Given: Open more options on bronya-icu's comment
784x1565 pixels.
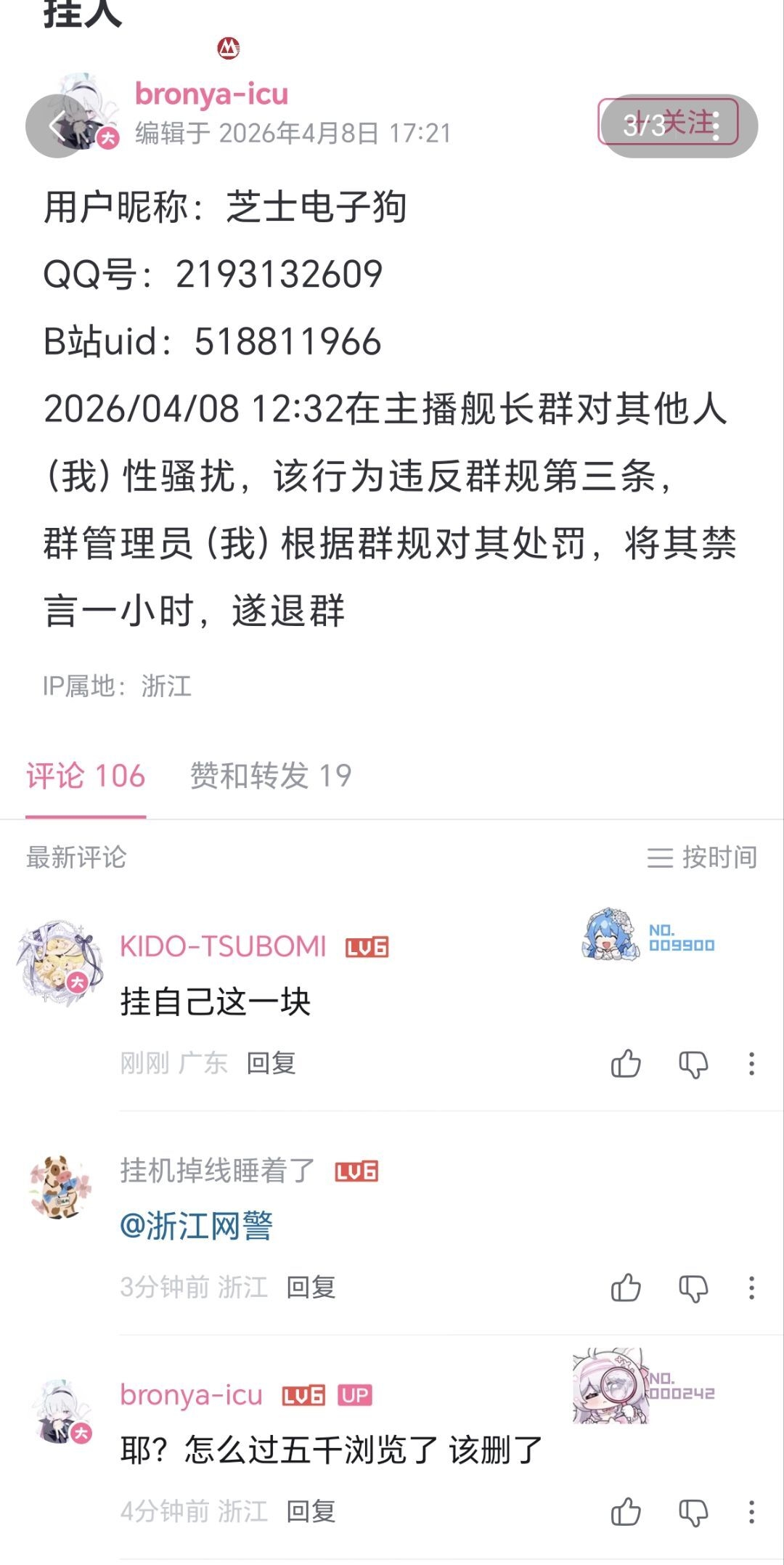Looking at the screenshot, I should tap(751, 1513).
